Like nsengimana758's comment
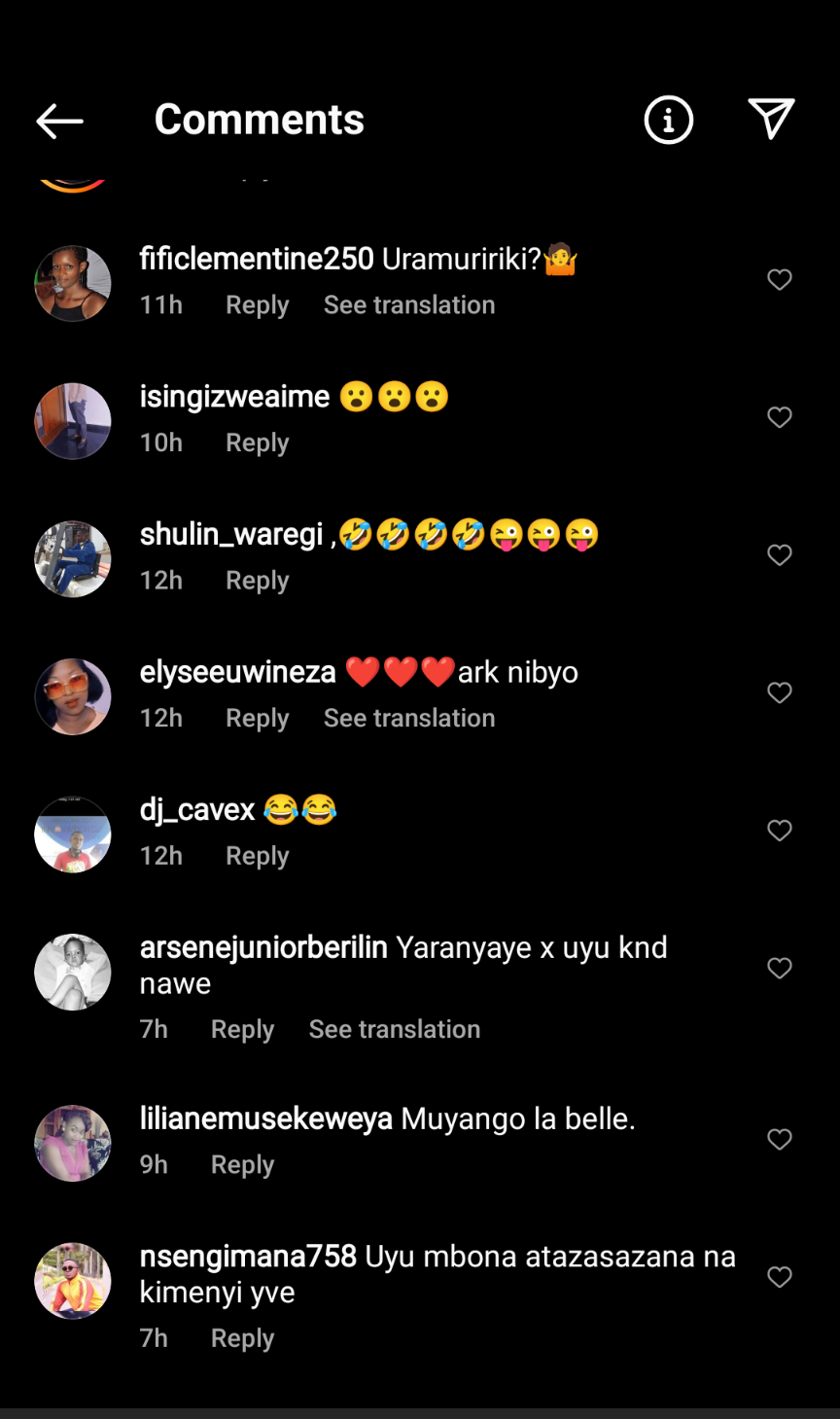Viewport: 840px width, 1419px height. click(x=780, y=1277)
